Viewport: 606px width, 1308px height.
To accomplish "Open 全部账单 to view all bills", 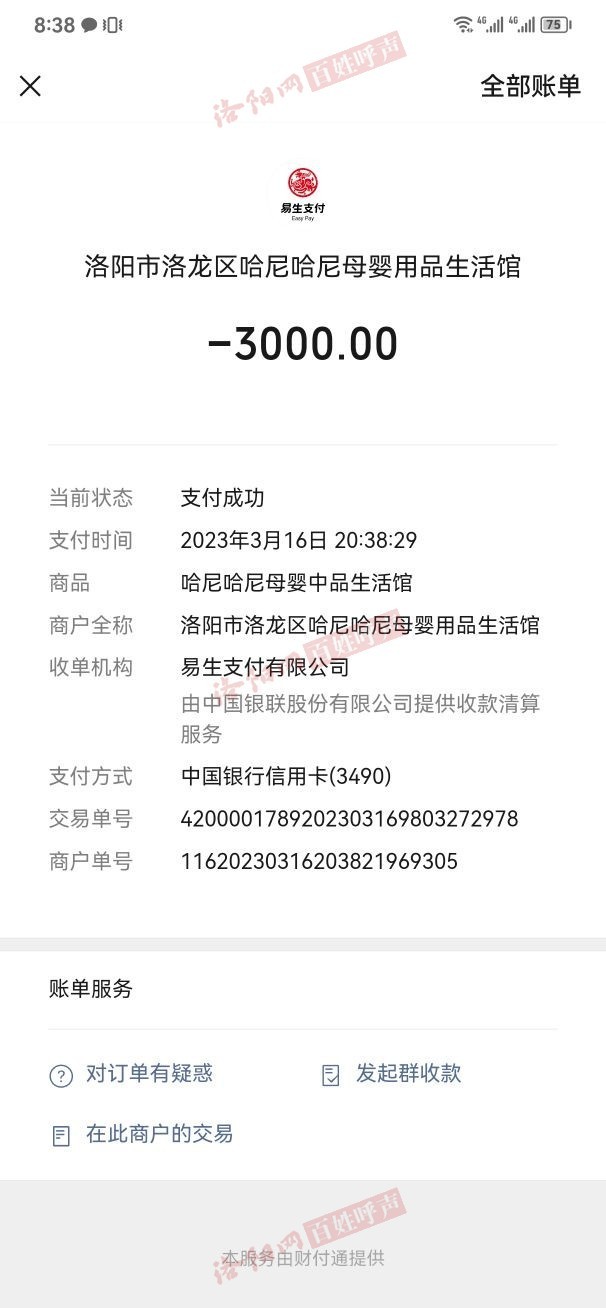I will click(x=530, y=86).
